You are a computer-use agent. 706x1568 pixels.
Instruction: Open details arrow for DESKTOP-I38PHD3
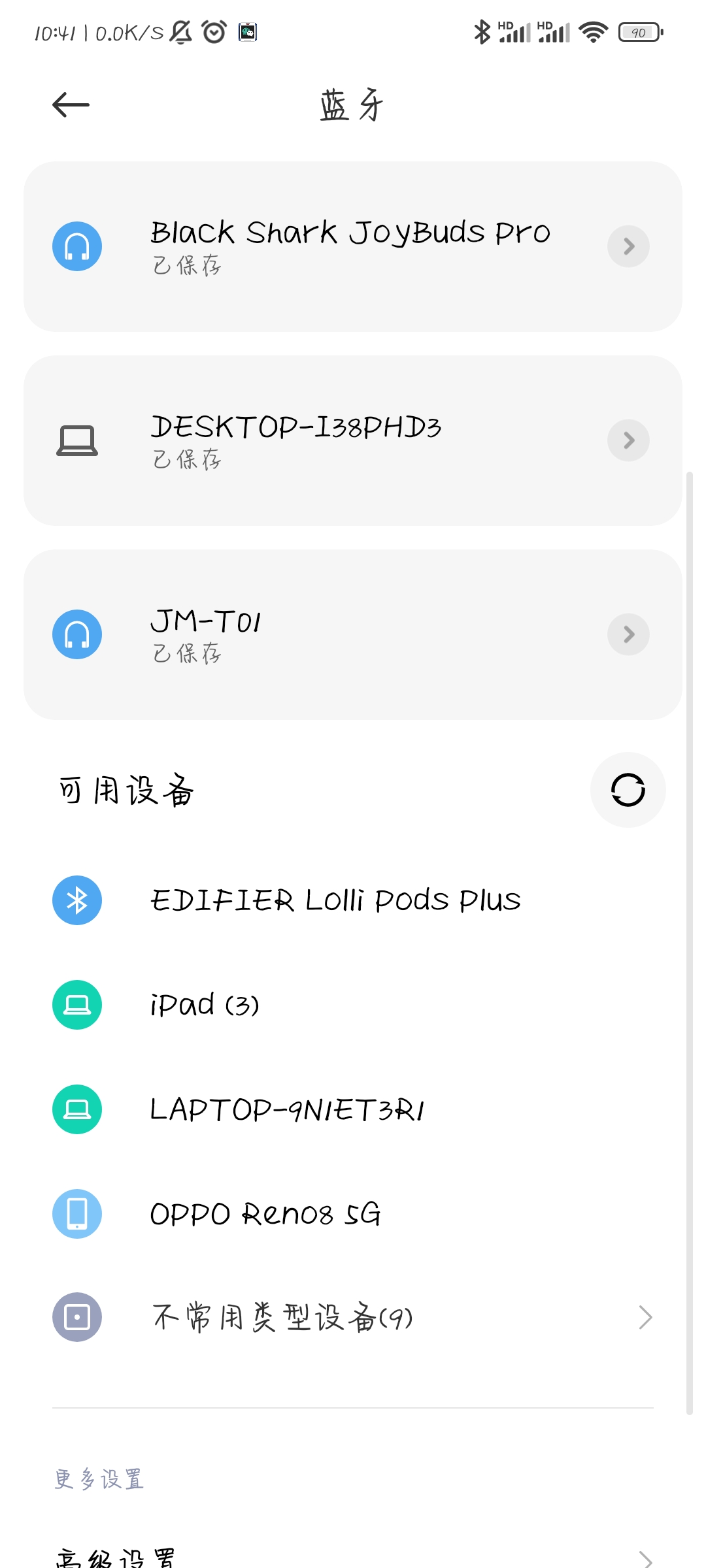(628, 440)
